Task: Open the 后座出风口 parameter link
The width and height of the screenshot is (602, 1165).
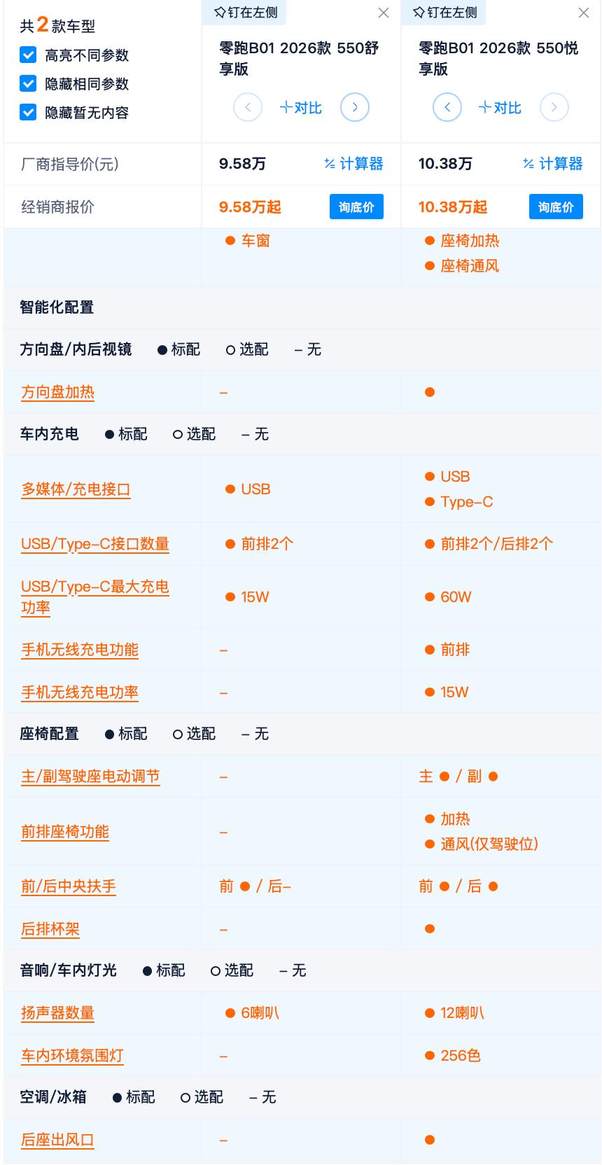Action: click(x=58, y=1140)
